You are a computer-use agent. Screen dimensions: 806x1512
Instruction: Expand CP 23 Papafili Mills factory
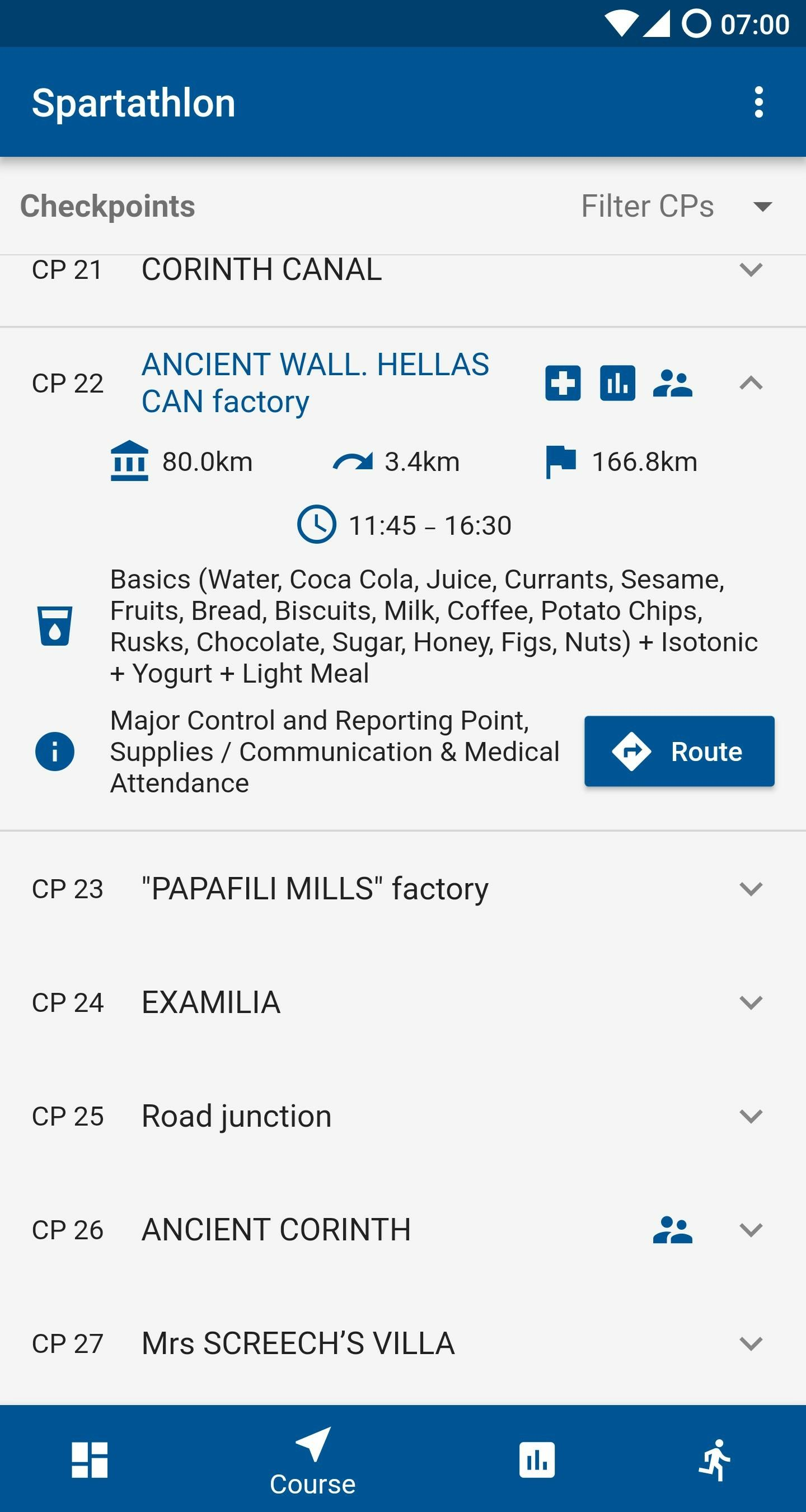[750, 889]
